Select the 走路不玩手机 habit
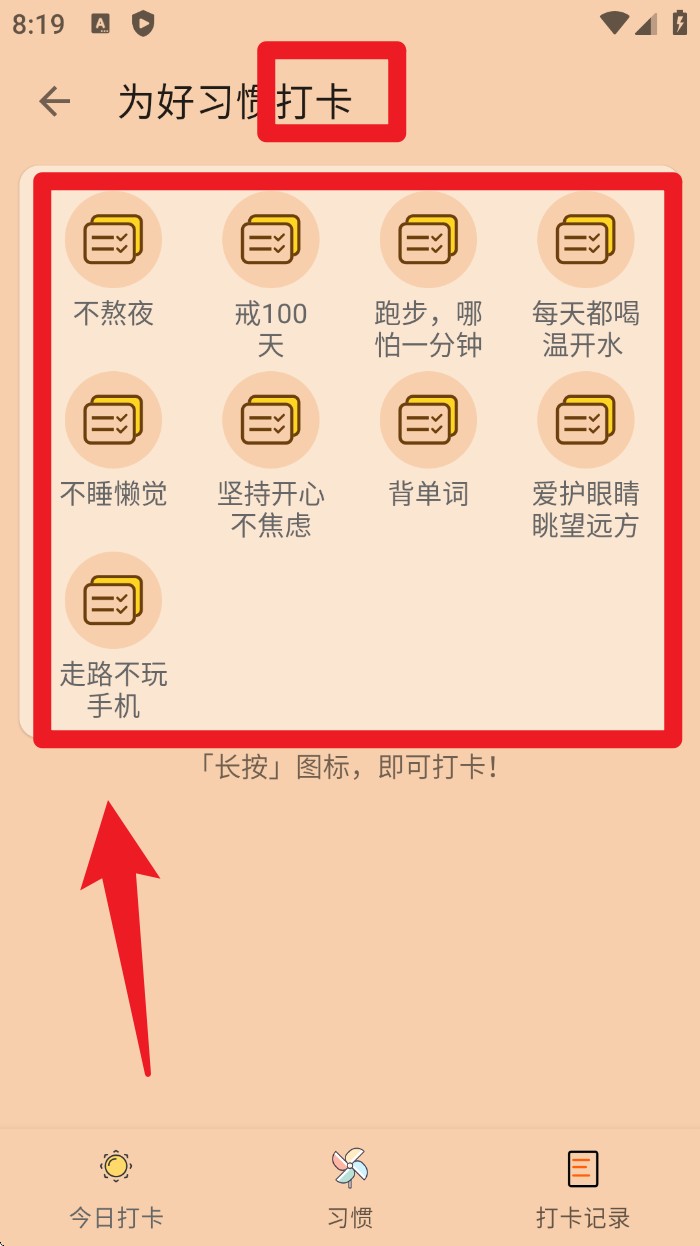Viewport: 700px width, 1246px height. [113, 600]
